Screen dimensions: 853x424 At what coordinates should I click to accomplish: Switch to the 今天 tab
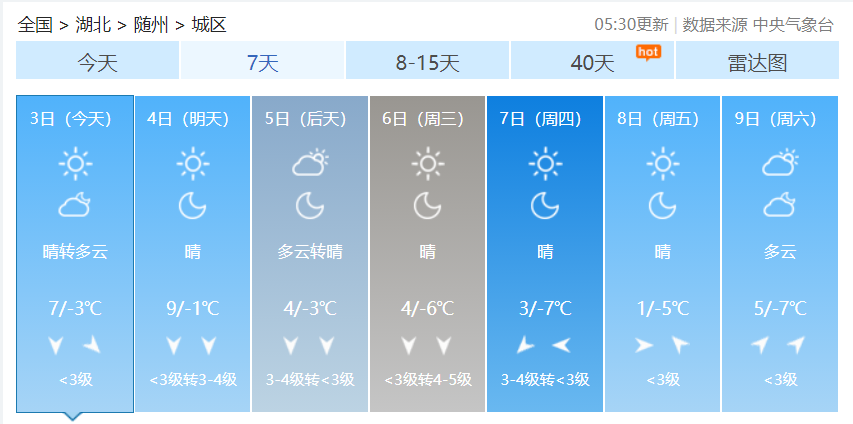coord(97,63)
